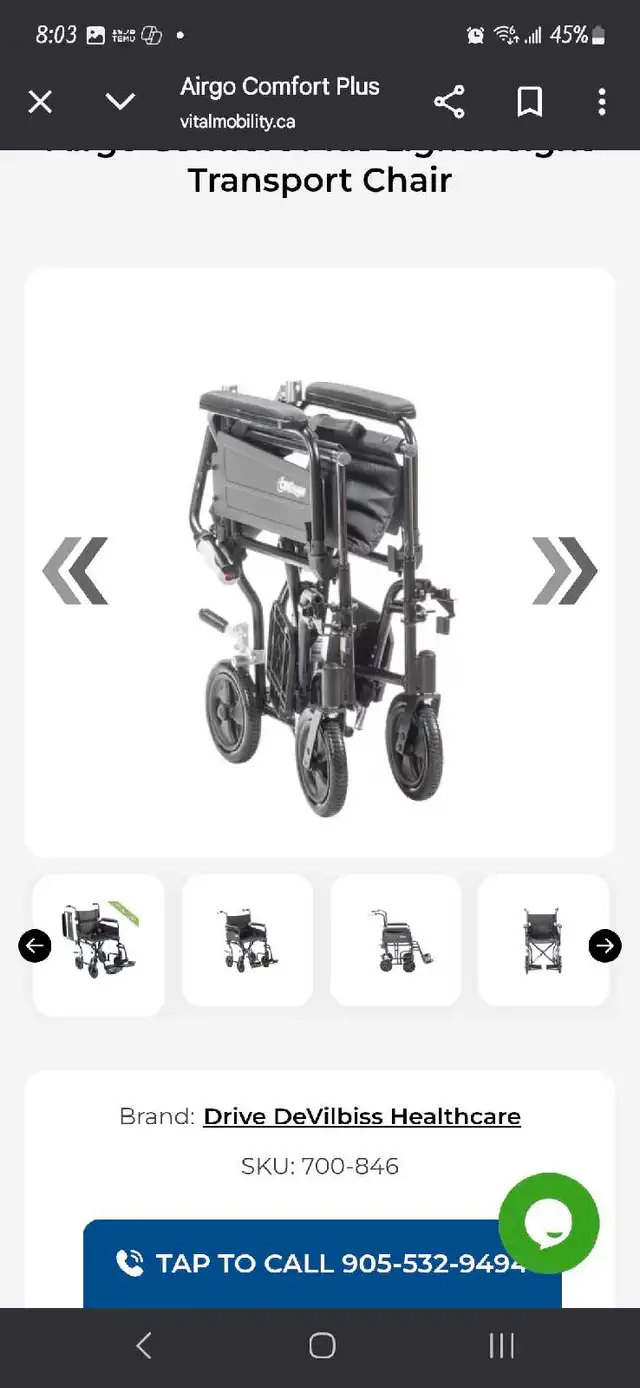The width and height of the screenshot is (640, 1388).
Task: Select the second chair thumbnail
Action: point(248,940)
